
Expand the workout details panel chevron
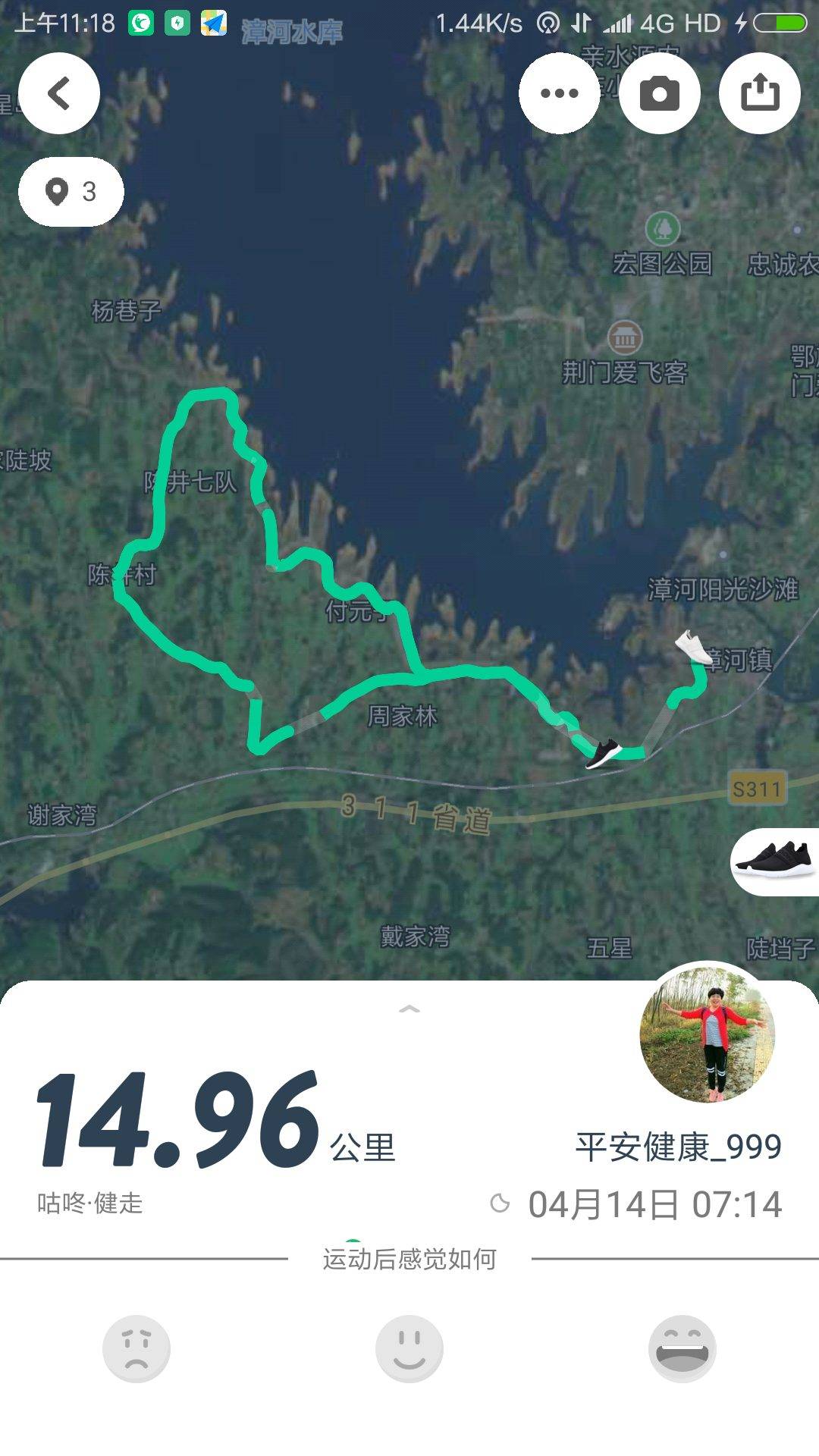click(409, 1009)
